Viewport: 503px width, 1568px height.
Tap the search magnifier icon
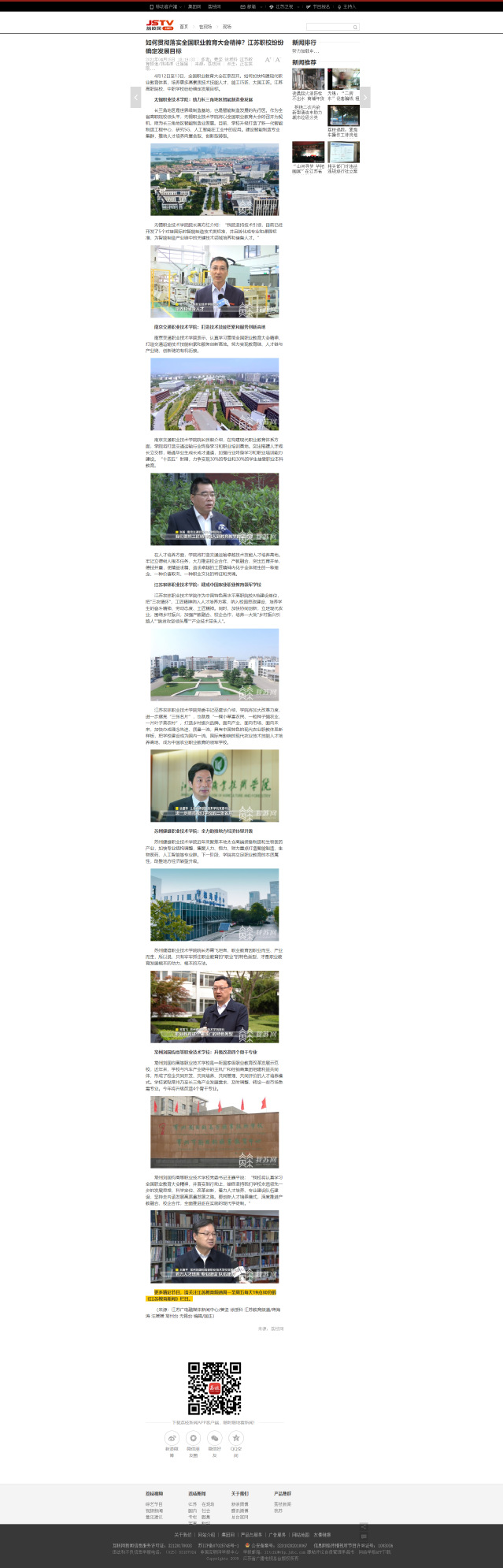click(355, 27)
